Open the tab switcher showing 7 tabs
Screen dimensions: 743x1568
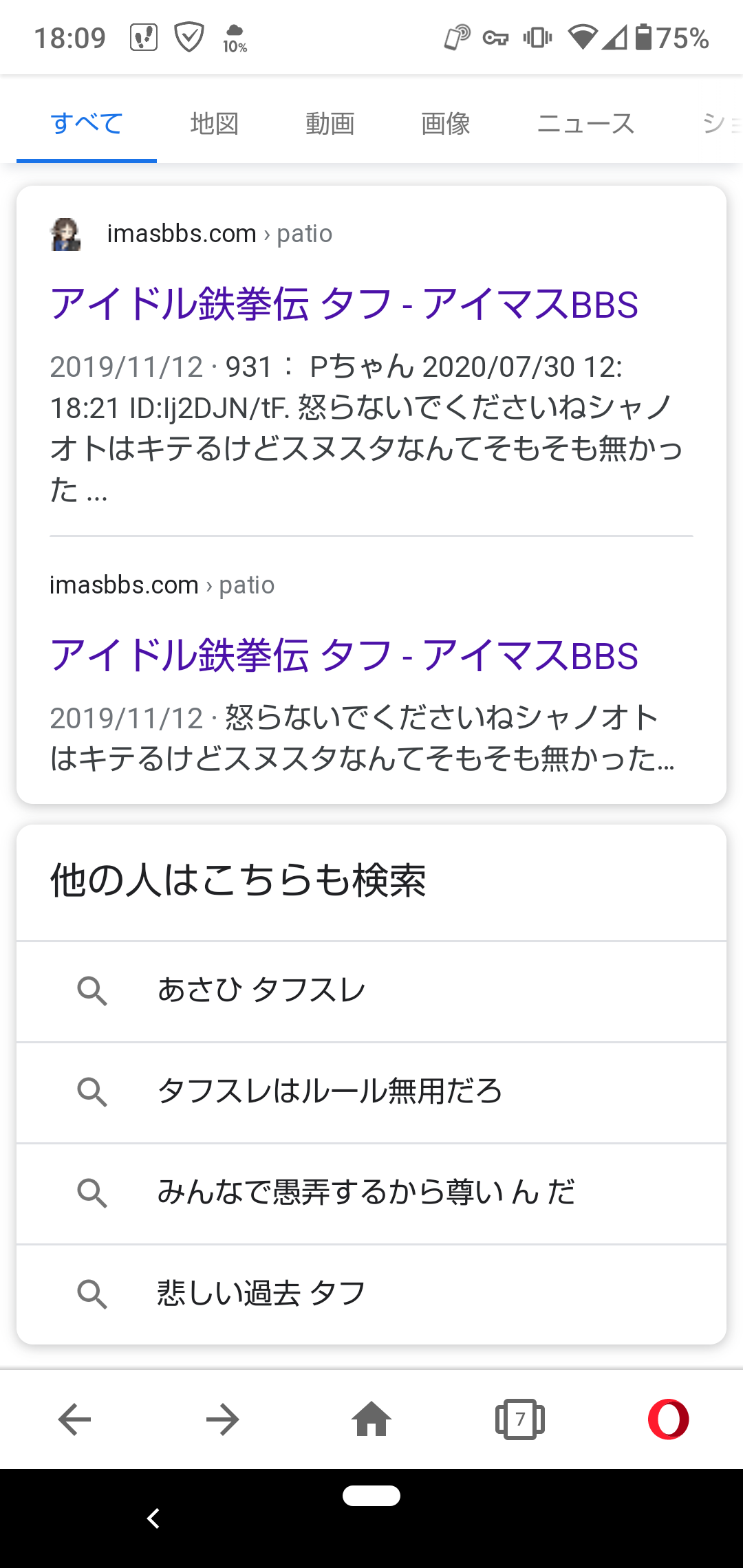tap(520, 1419)
